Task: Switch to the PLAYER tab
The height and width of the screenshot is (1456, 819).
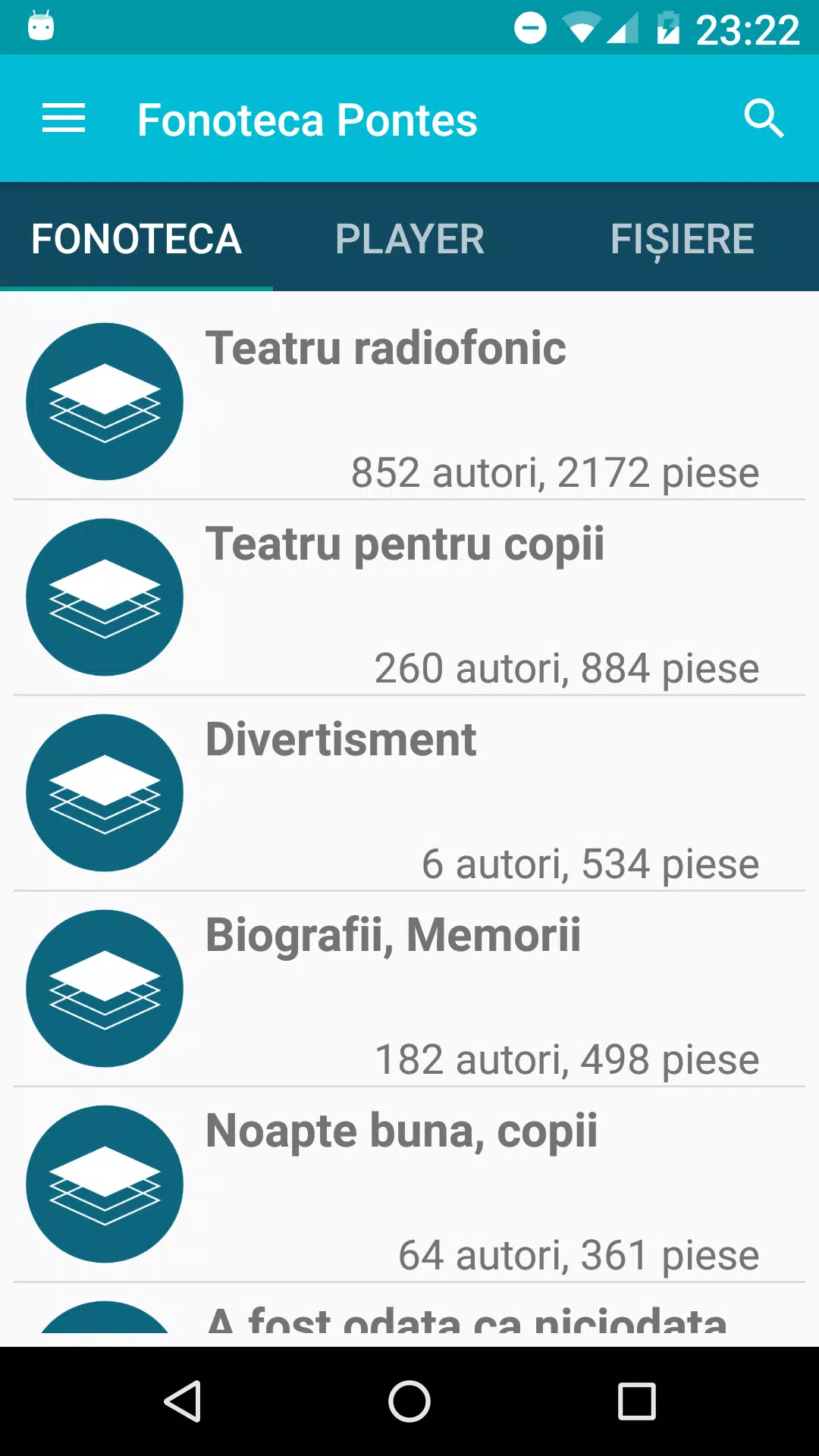Action: [x=409, y=238]
